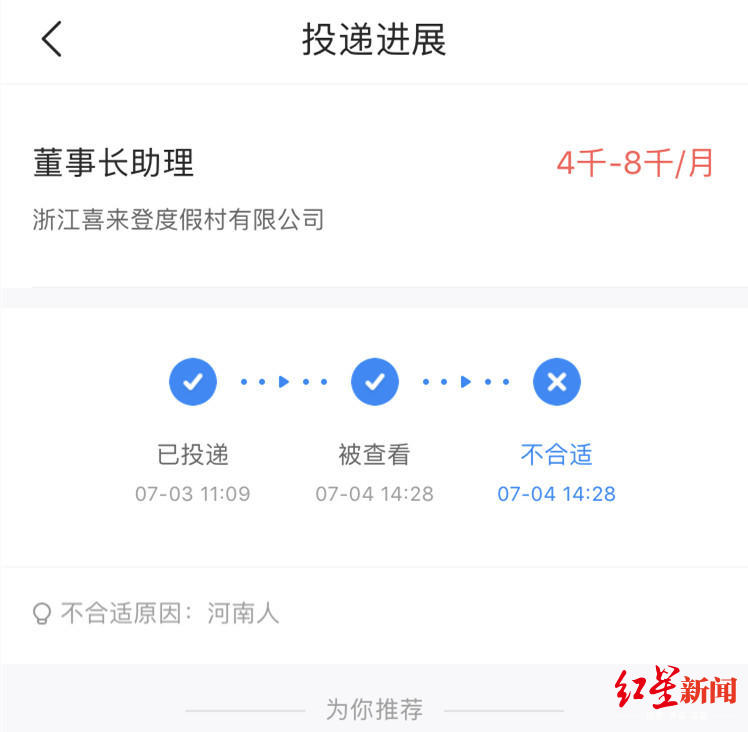
Task: Open the 董事长助理 job posting
Action: click(x=114, y=163)
